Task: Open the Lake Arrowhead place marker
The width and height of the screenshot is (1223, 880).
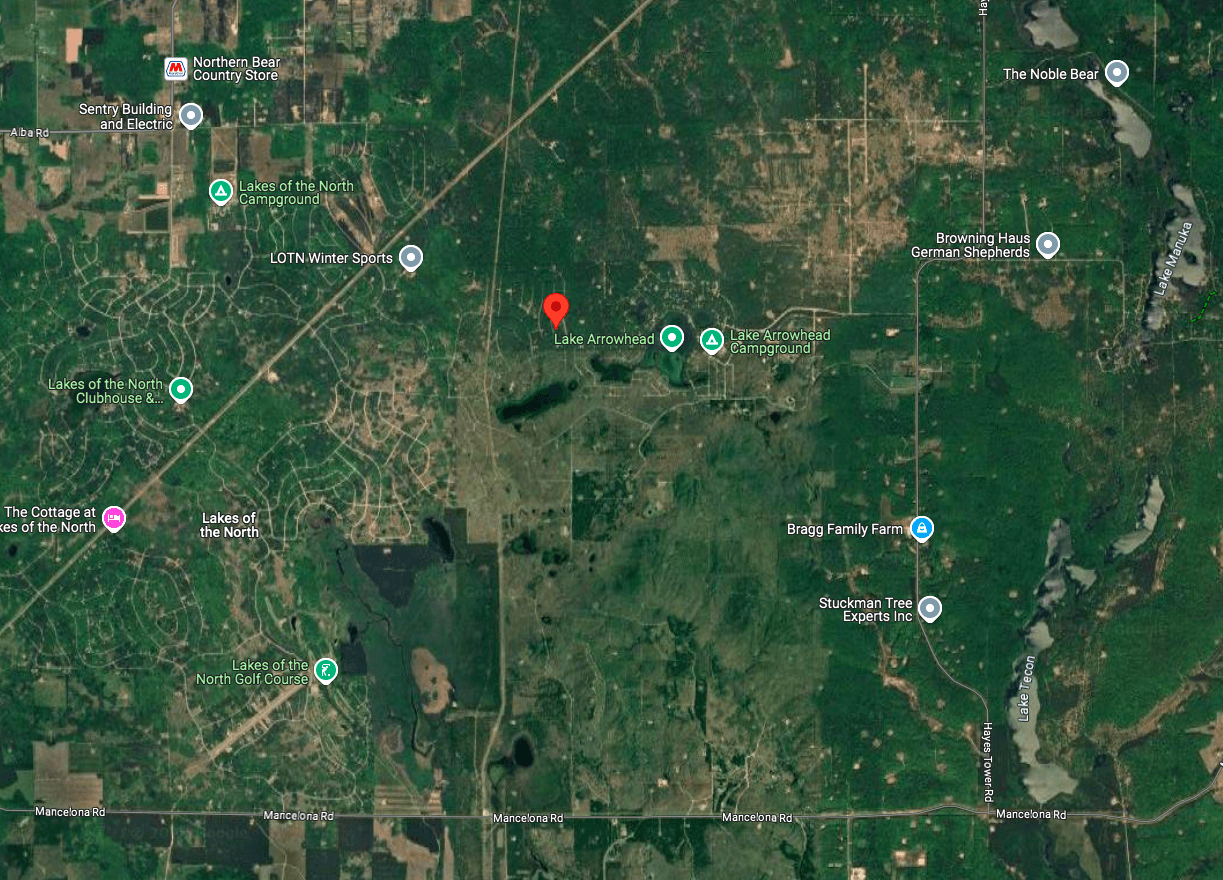Action: point(673,338)
